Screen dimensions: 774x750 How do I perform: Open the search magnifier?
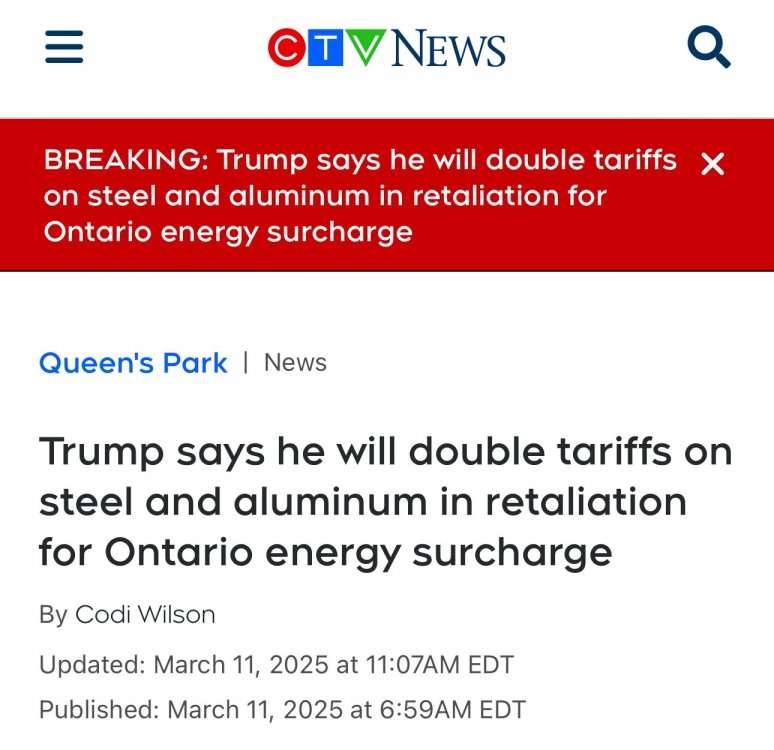tap(709, 47)
